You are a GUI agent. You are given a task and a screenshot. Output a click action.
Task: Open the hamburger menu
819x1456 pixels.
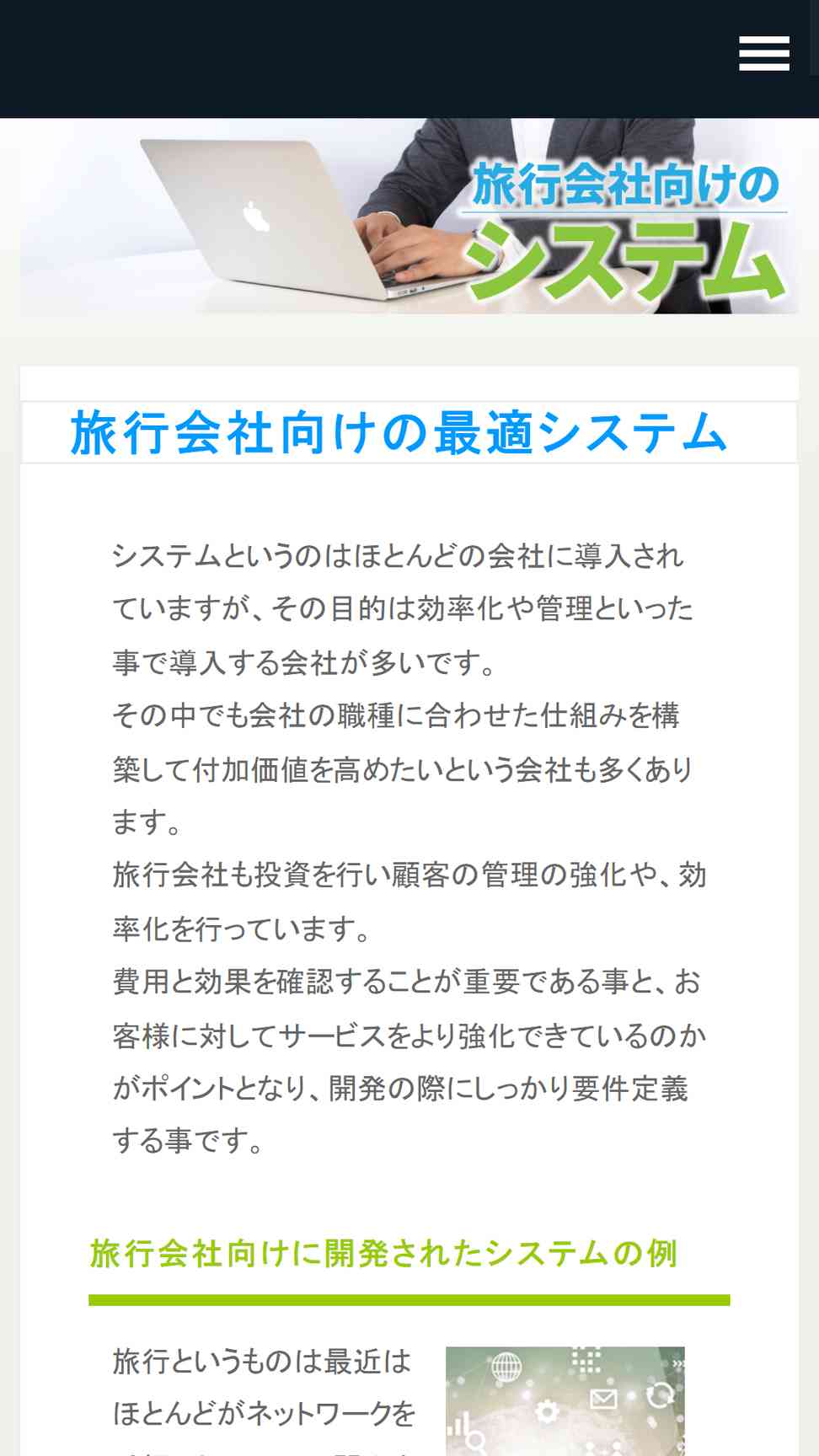click(x=764, y=53)
